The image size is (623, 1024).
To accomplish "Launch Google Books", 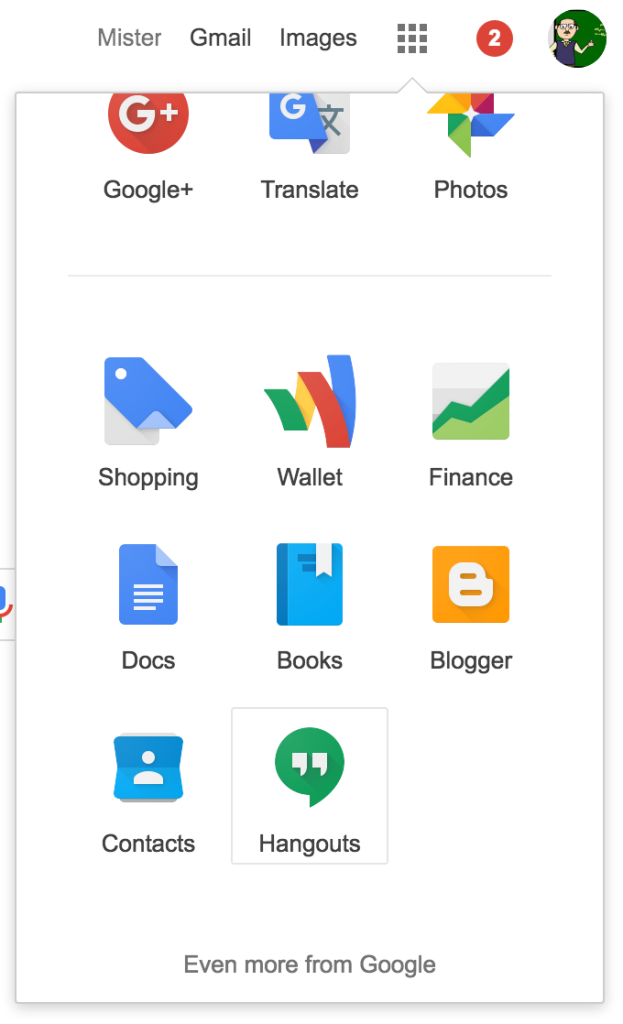I will click(309, 606).
